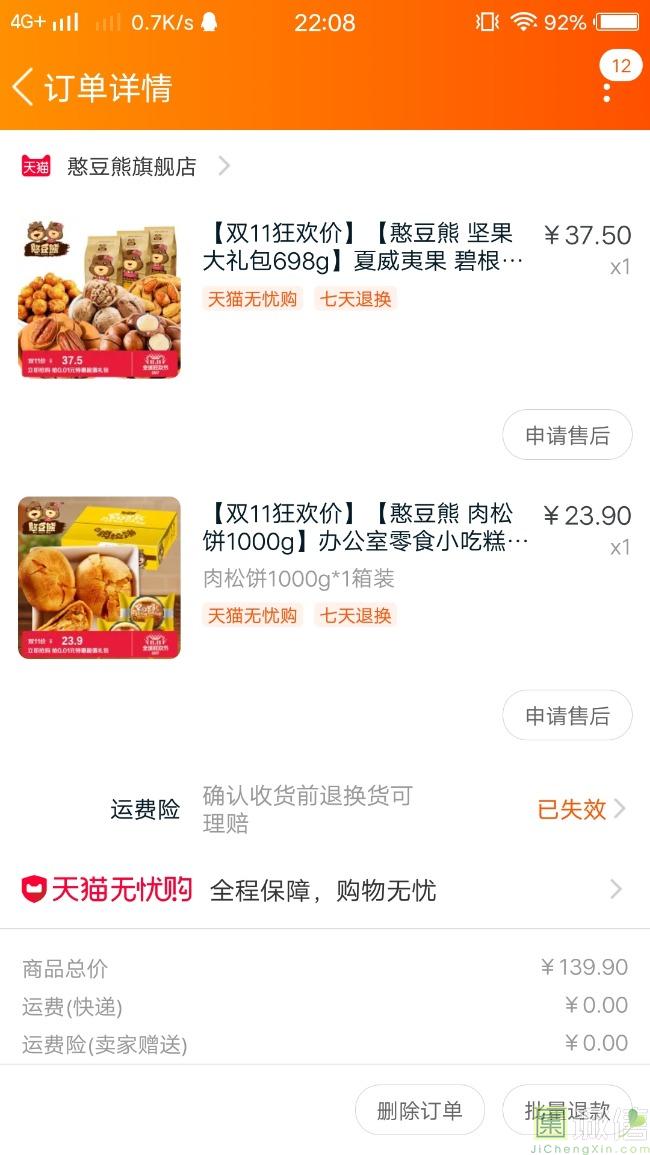The image size is (650, 1155).
Task: Tap 申请售后 for the 肉松饼 item
Action: click(567, 716)
